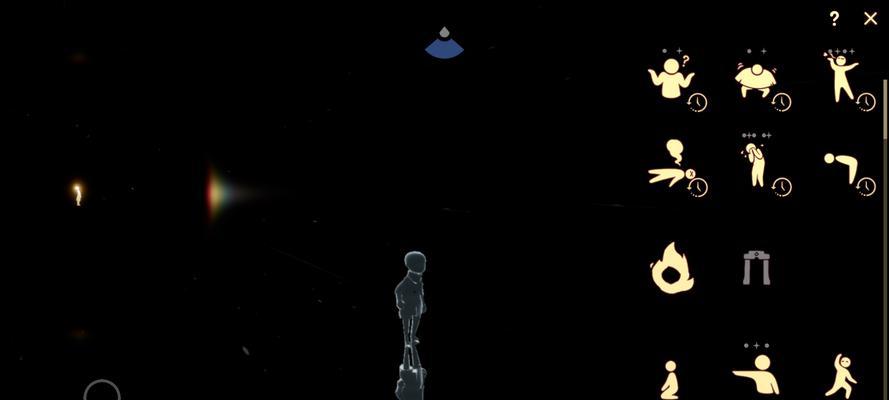Select the fainted lying down emote
The width and height of the screenshot is (889, 400).
click(x=671, y=167)
